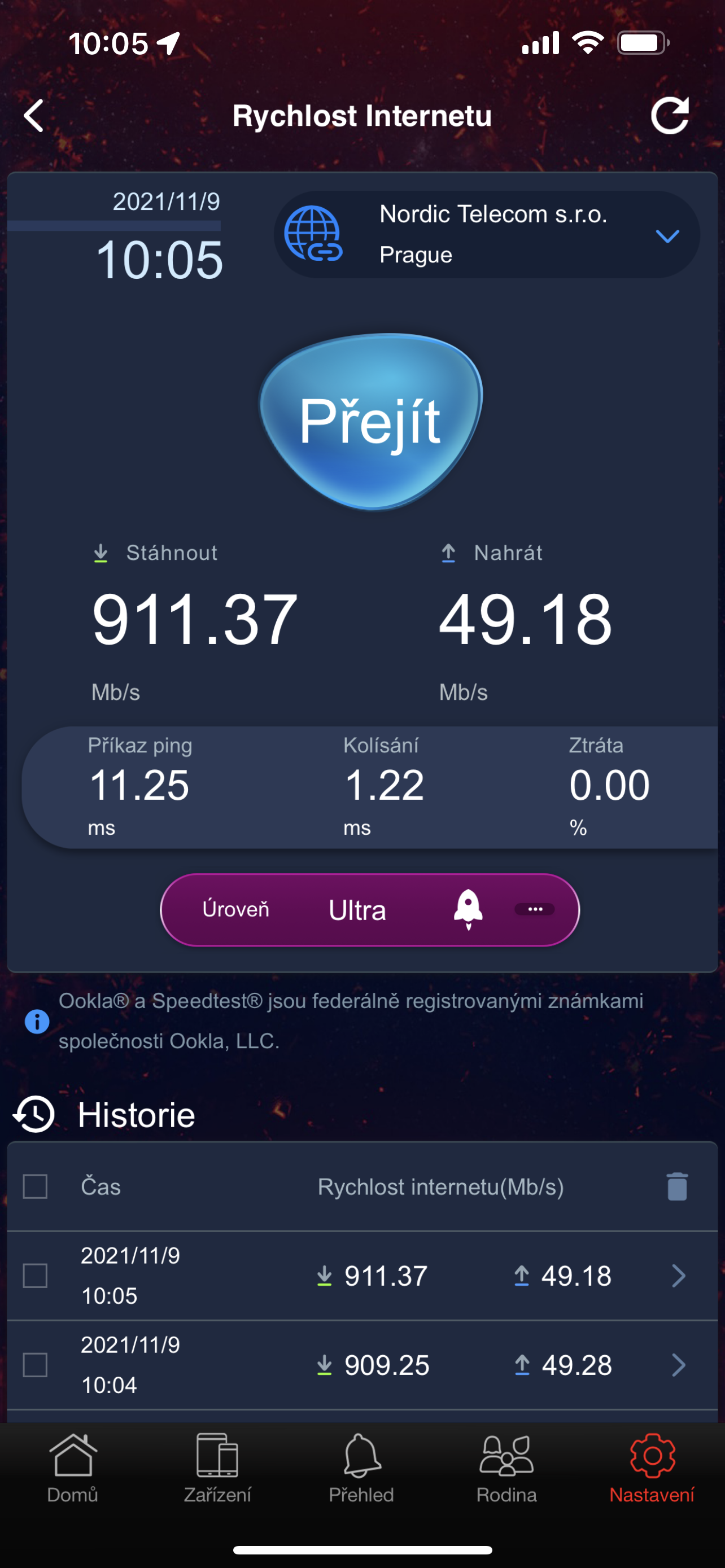Go to the Rodina tab
The width and height of the screenshot is (725, 1568).
point(506,1468)
